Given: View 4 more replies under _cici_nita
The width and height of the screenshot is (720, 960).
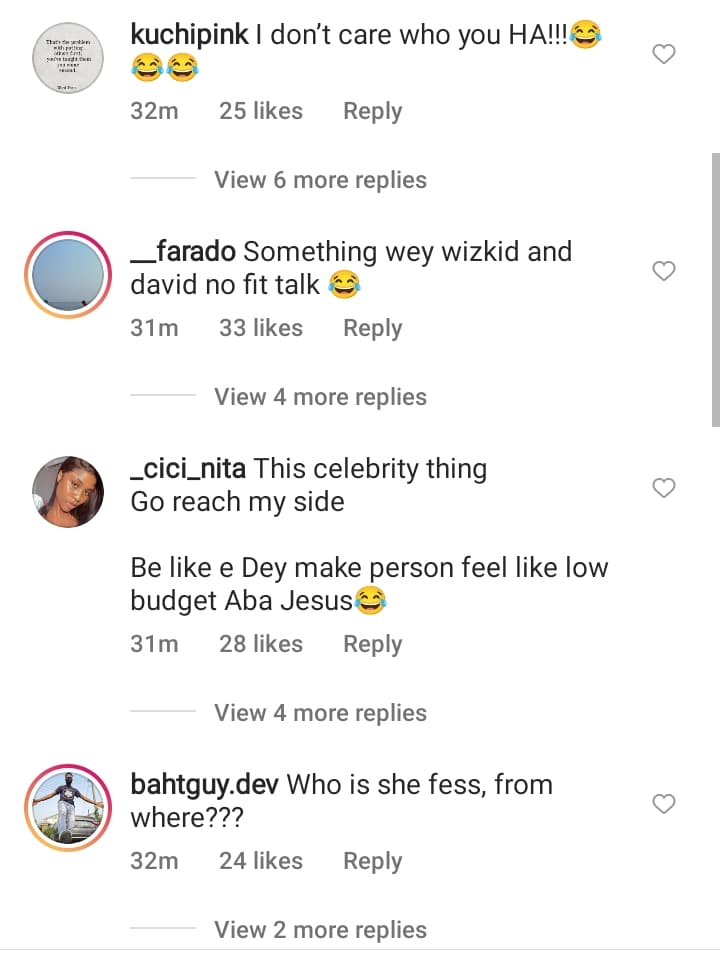Looking at the screenshot, I should click(320, 713).
